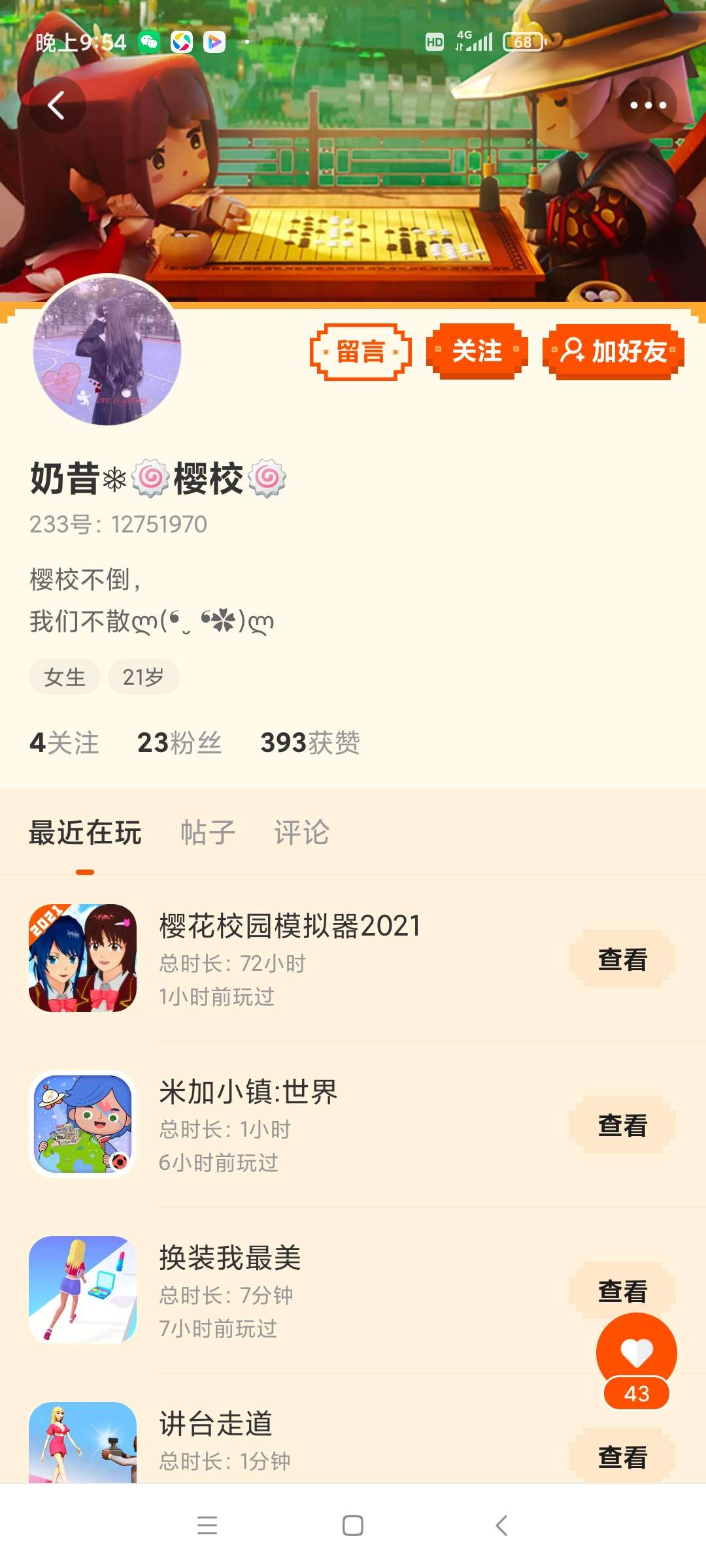Open the user's profile avatar
The height and width of the screenshot is (1568, 706).
[x=107, y=351]
